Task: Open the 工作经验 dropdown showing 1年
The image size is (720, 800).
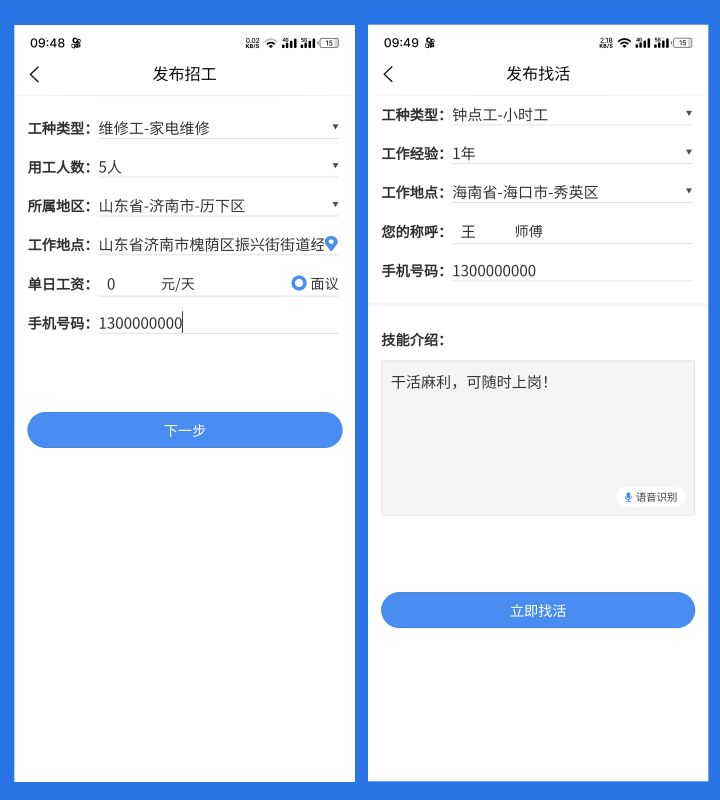Action: tap(688, 153)
